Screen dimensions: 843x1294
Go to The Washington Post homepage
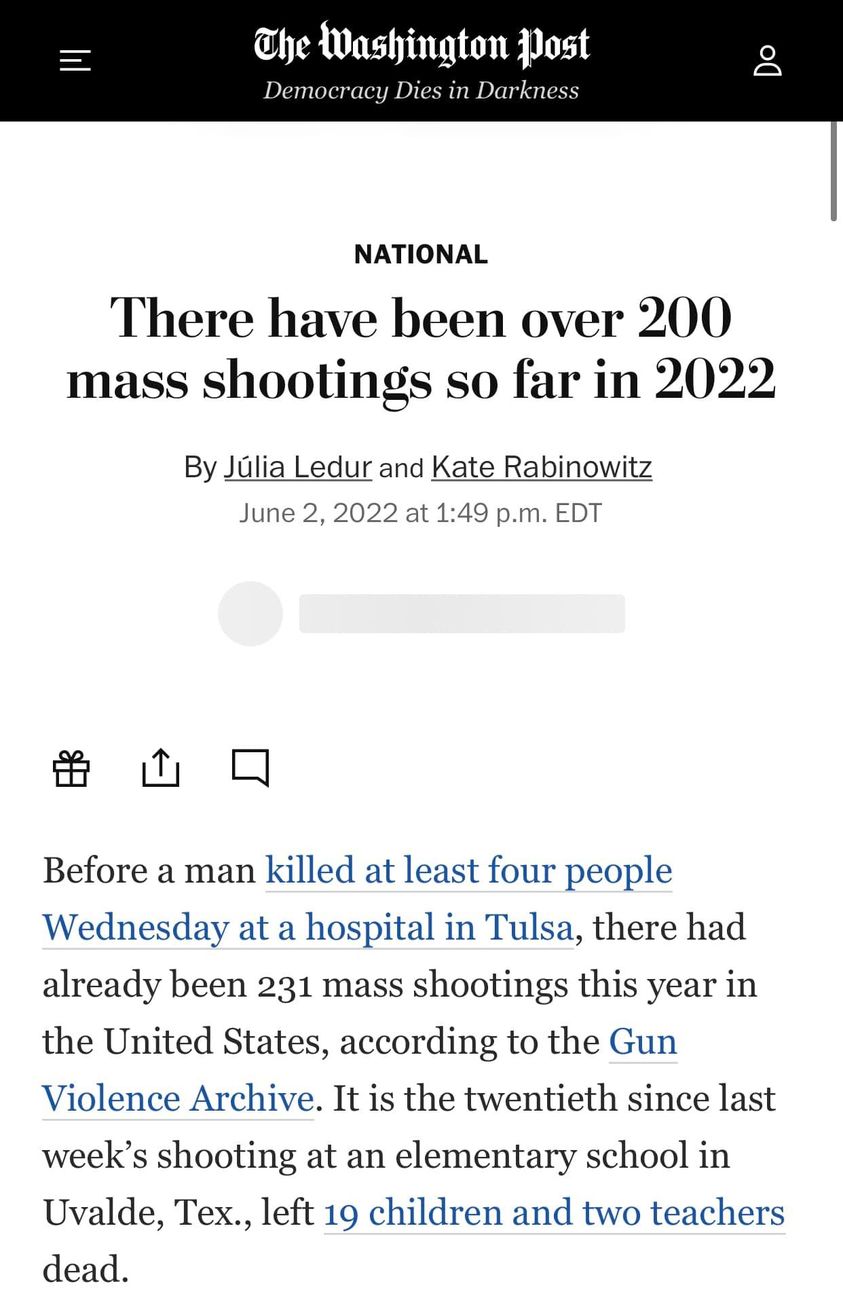(421, 46)
